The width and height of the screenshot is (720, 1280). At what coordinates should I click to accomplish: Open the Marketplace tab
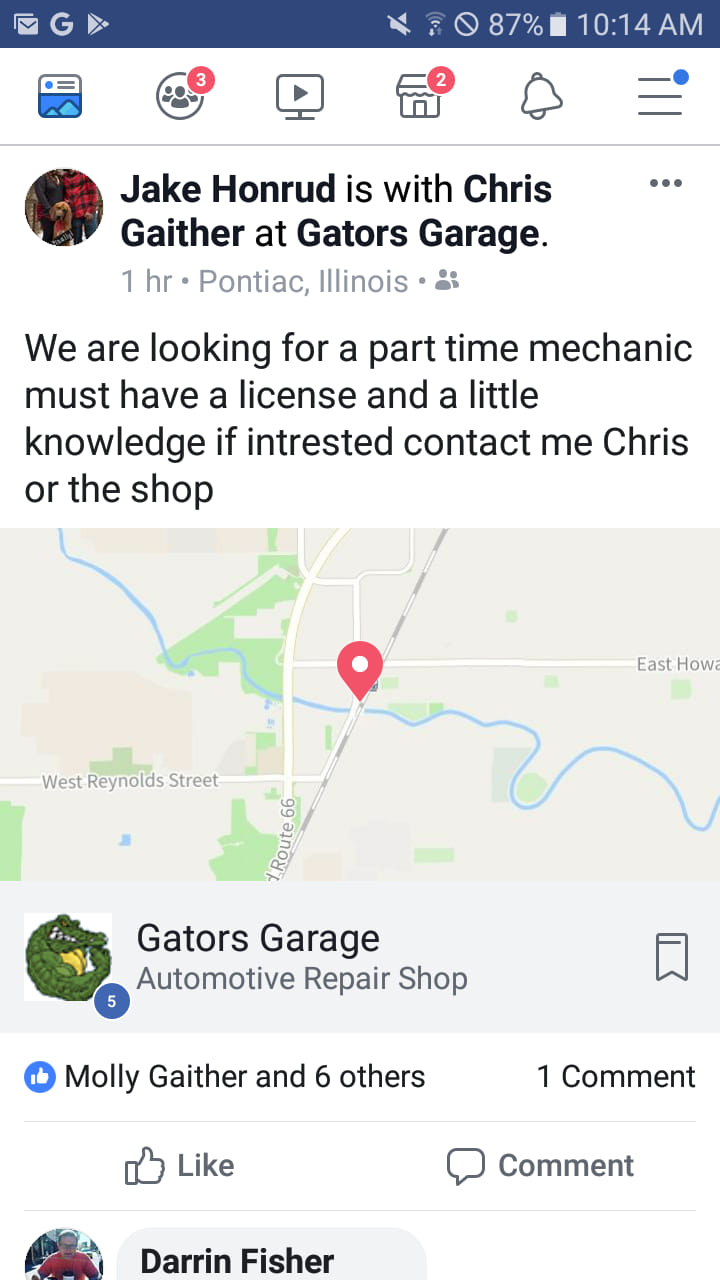click(420, 97)
